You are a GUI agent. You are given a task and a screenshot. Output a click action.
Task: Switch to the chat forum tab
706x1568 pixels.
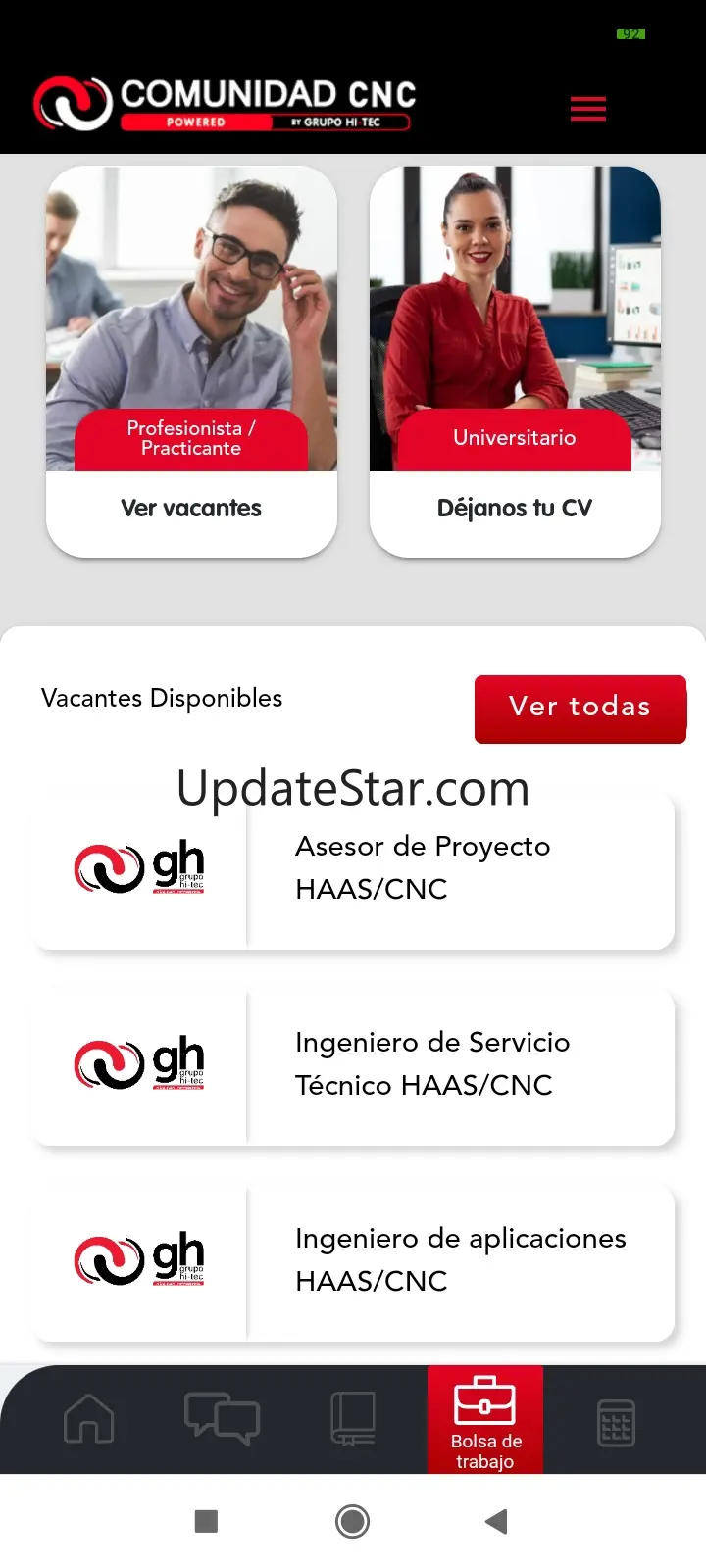pos(222,1418)
